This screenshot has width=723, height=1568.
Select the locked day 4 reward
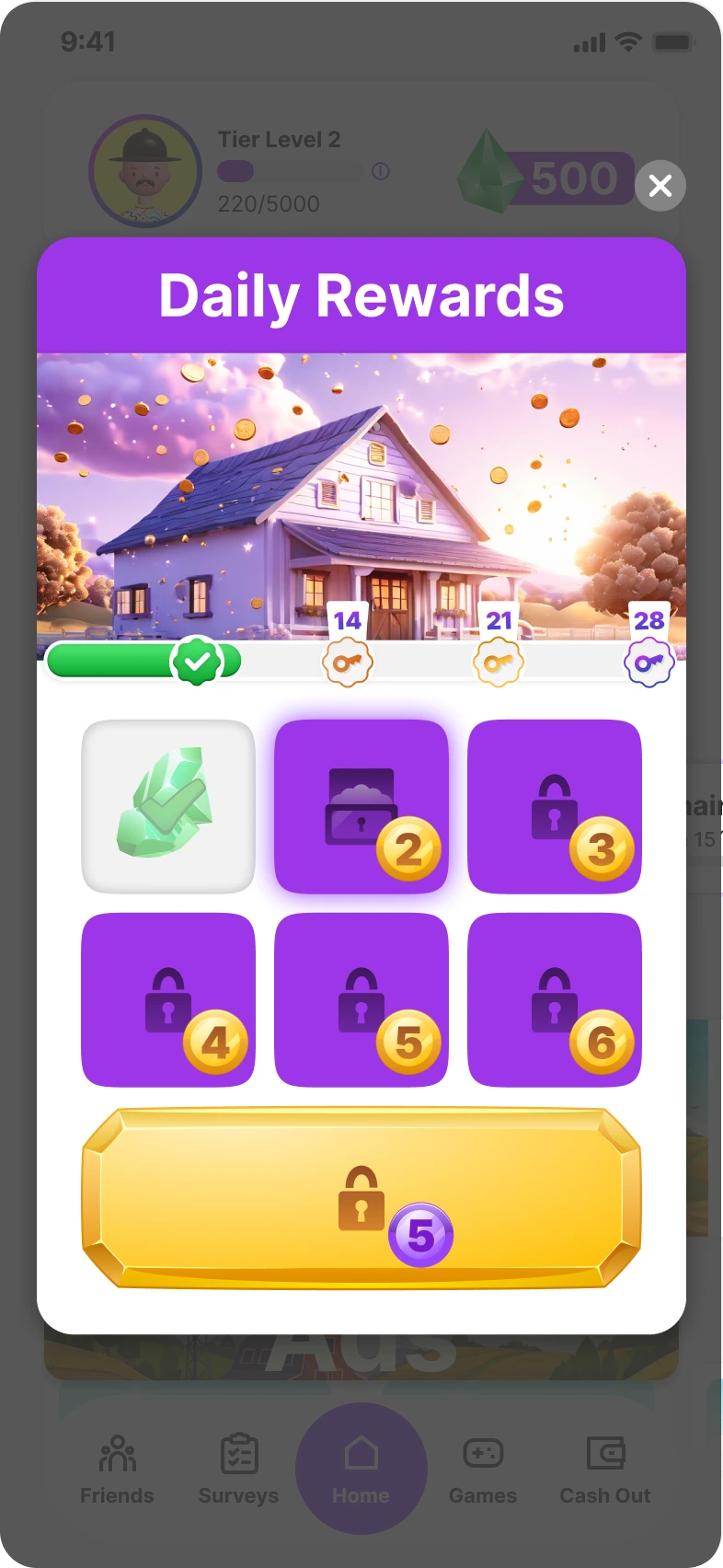pyautogui.click(x=168, y=1000)
